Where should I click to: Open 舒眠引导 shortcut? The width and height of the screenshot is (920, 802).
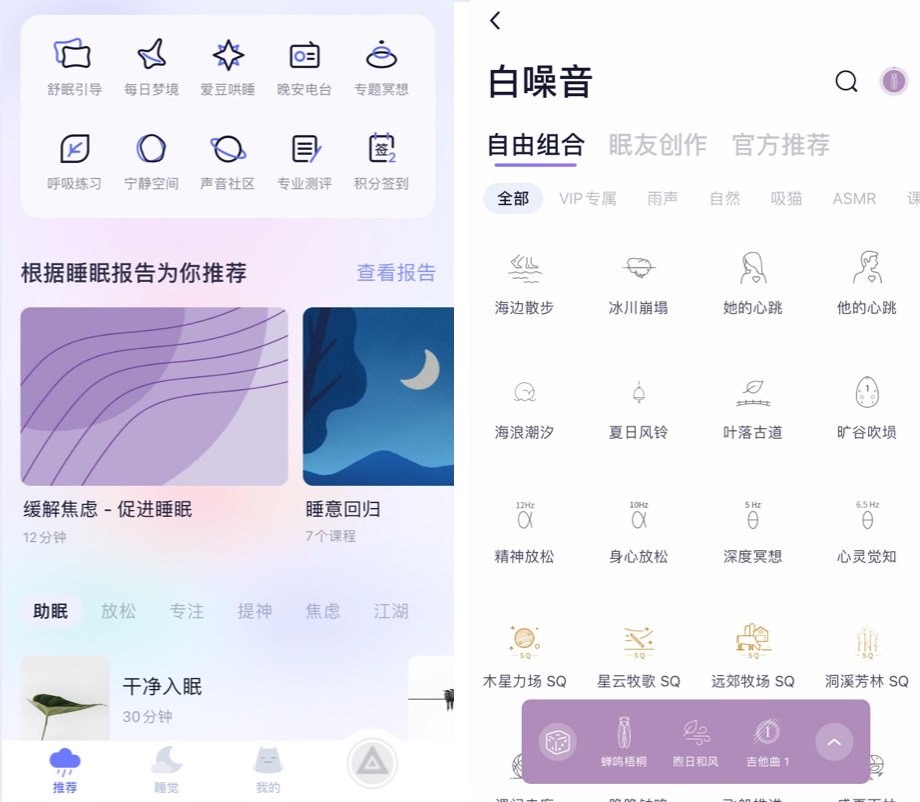coord(74,66)
